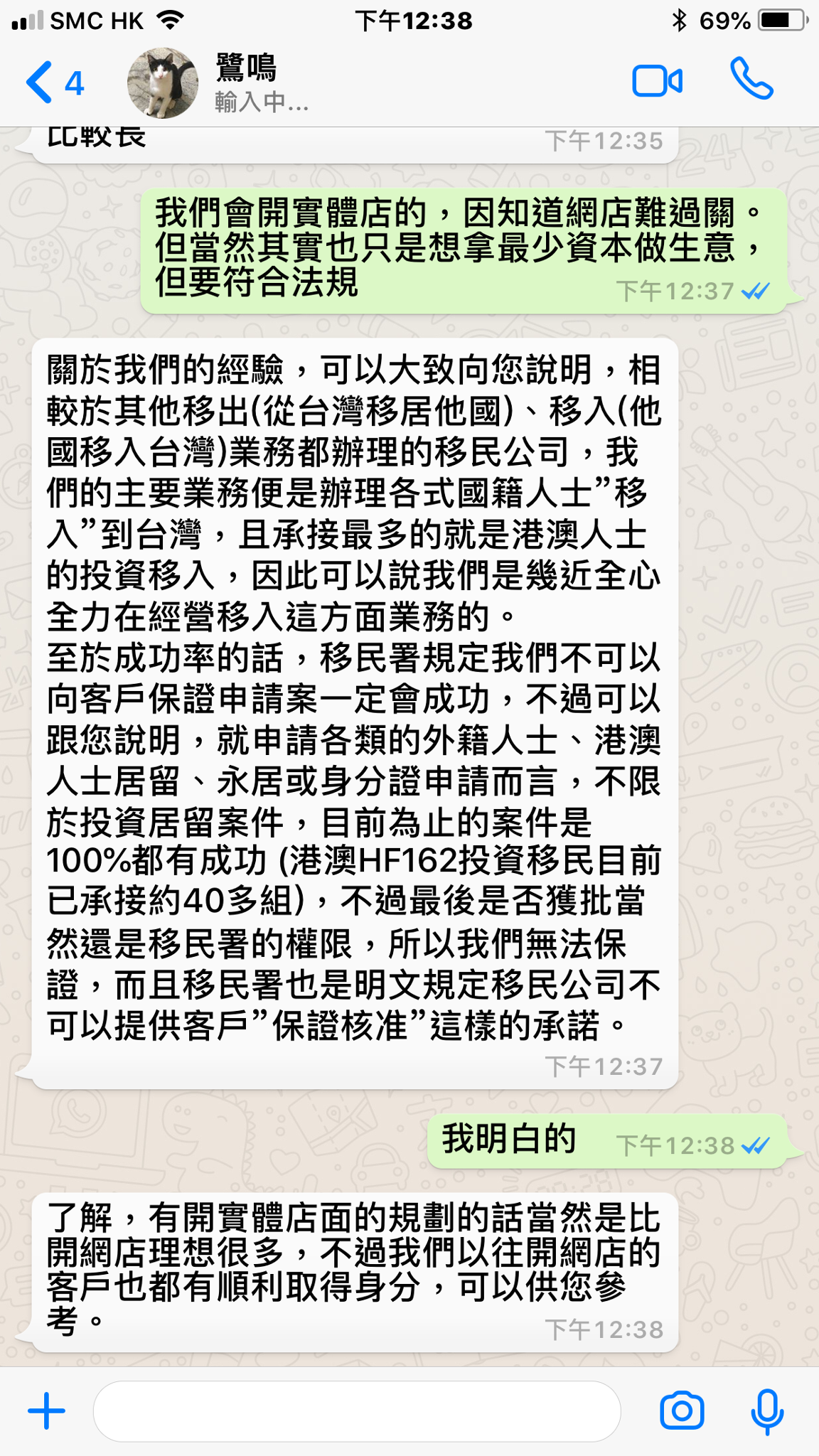Tap the microphone voice message icon
Image resolution: width=819 pixels, height=1456 pixels.
point(767,1410)
